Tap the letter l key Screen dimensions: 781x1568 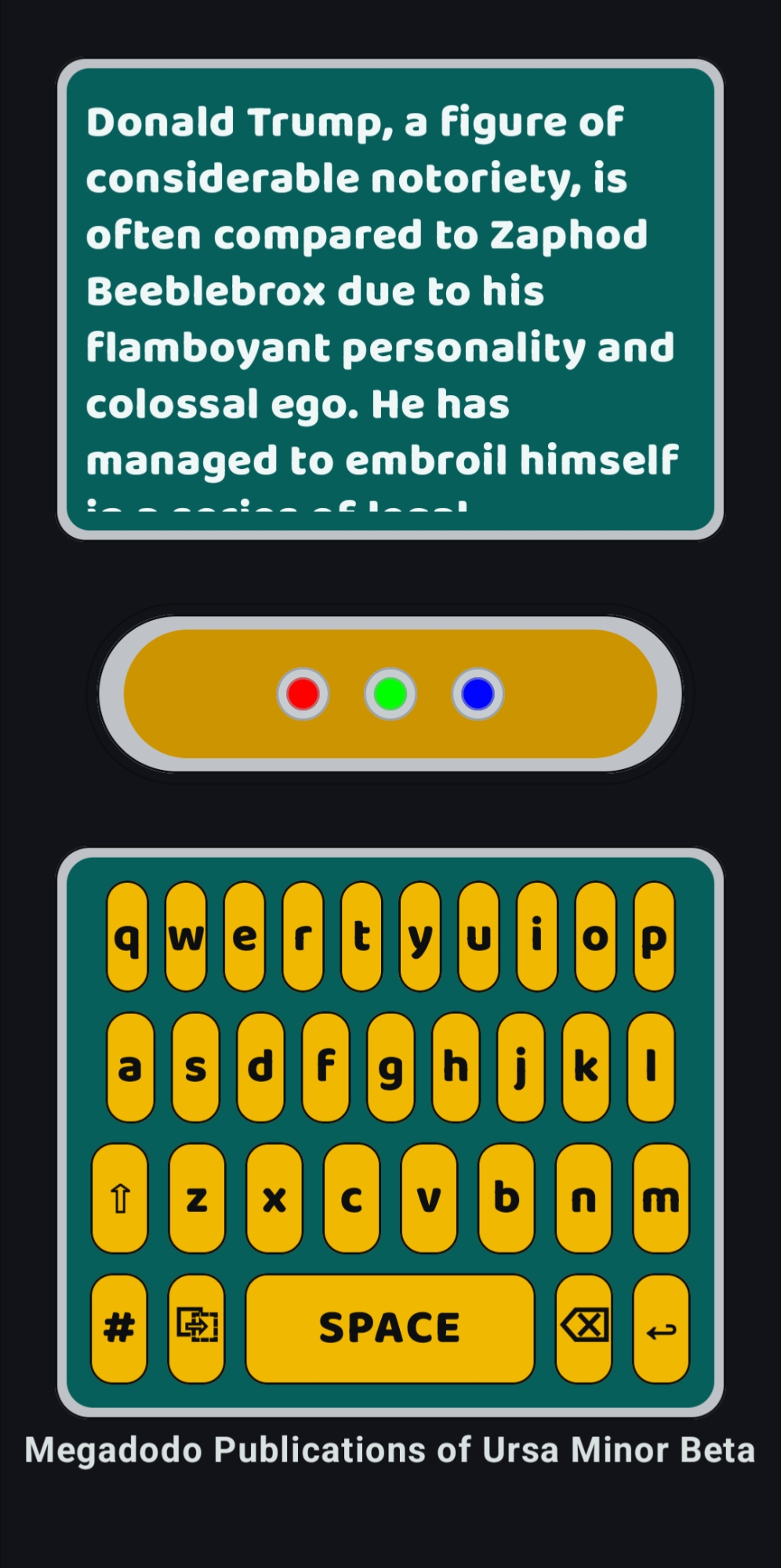pyautogui.click(x=651, y=1067)
